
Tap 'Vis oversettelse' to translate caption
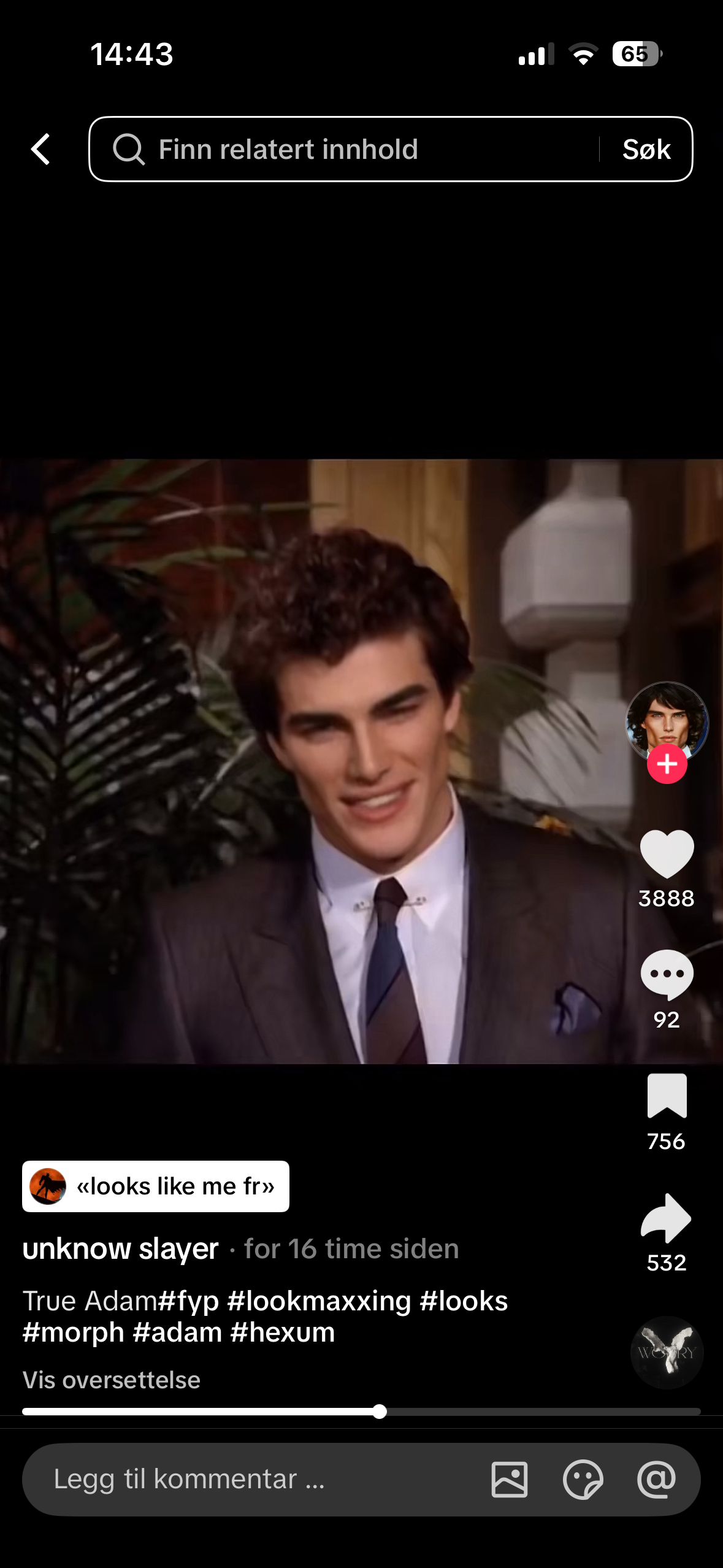pyautogui.click(x=111, y=1380)
